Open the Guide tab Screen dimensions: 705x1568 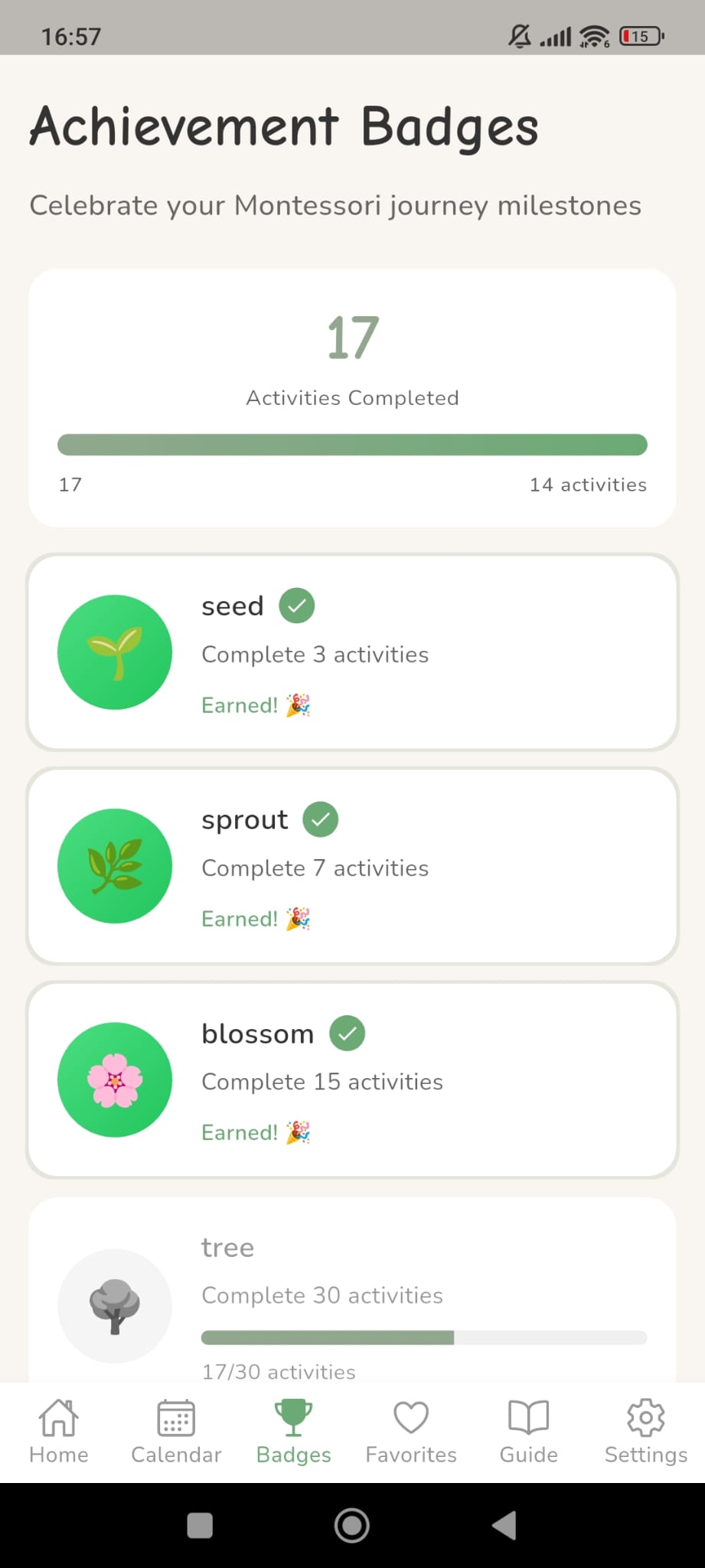coord(528,1431)
